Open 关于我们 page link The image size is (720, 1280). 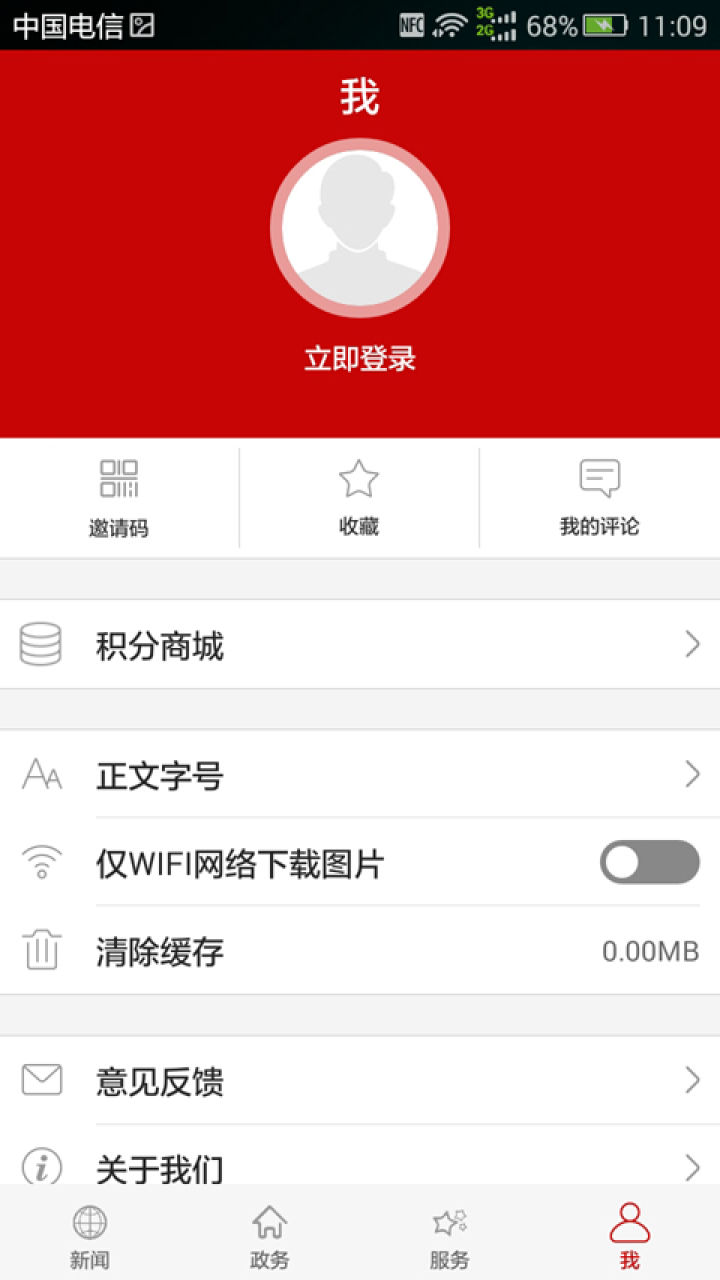(160, 1167)
